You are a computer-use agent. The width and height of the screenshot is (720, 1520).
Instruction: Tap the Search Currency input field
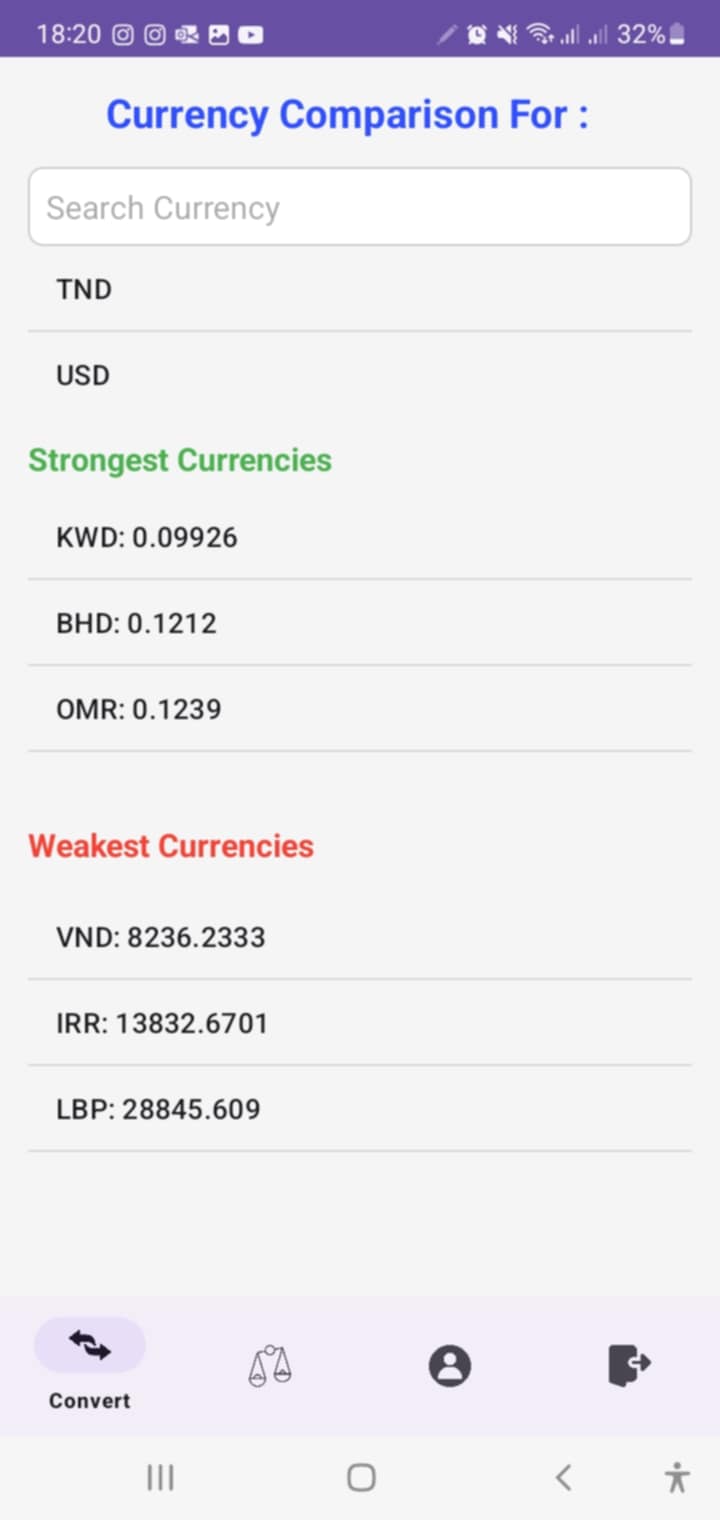360,207
